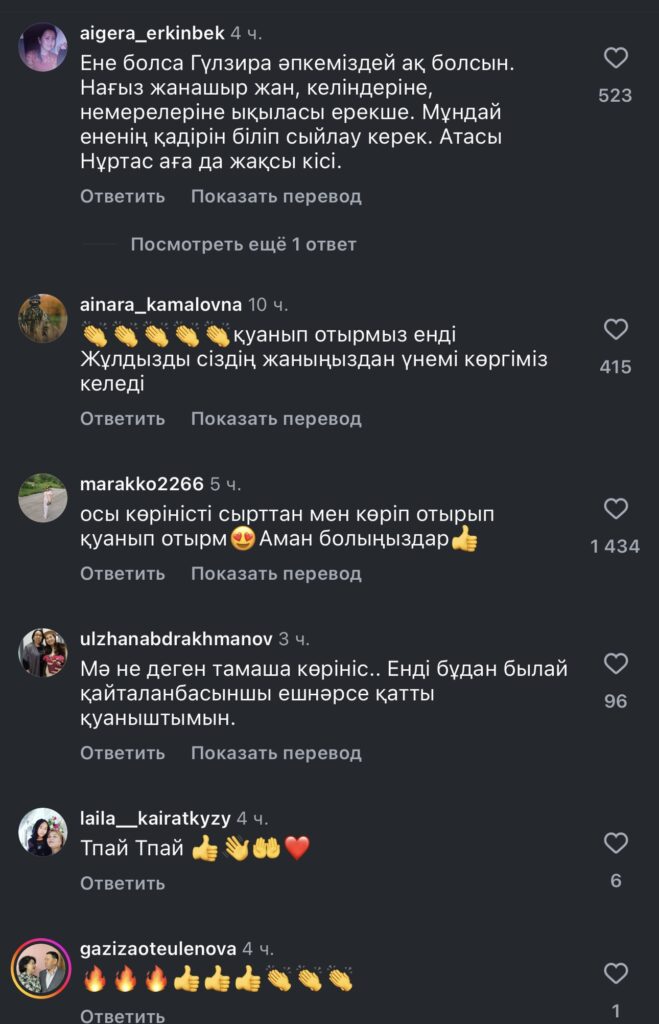Like ulzhanabdrakhmanov's comment
659x1024 pixels.
point(616,664)
